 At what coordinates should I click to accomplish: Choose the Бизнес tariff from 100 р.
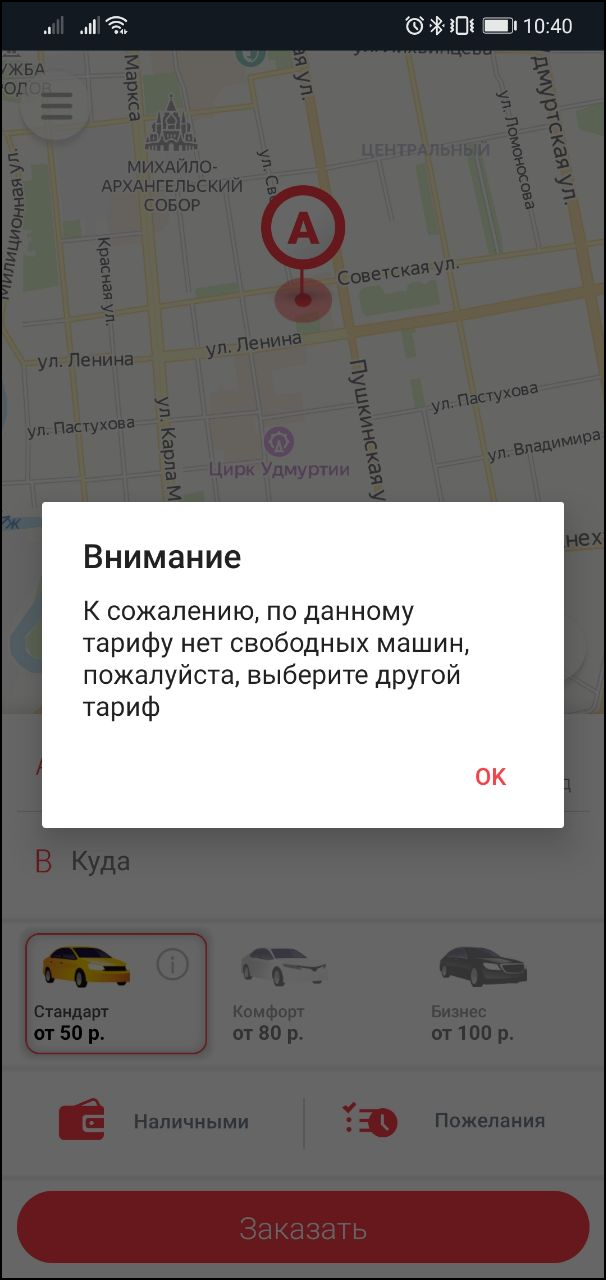(482, 993)
